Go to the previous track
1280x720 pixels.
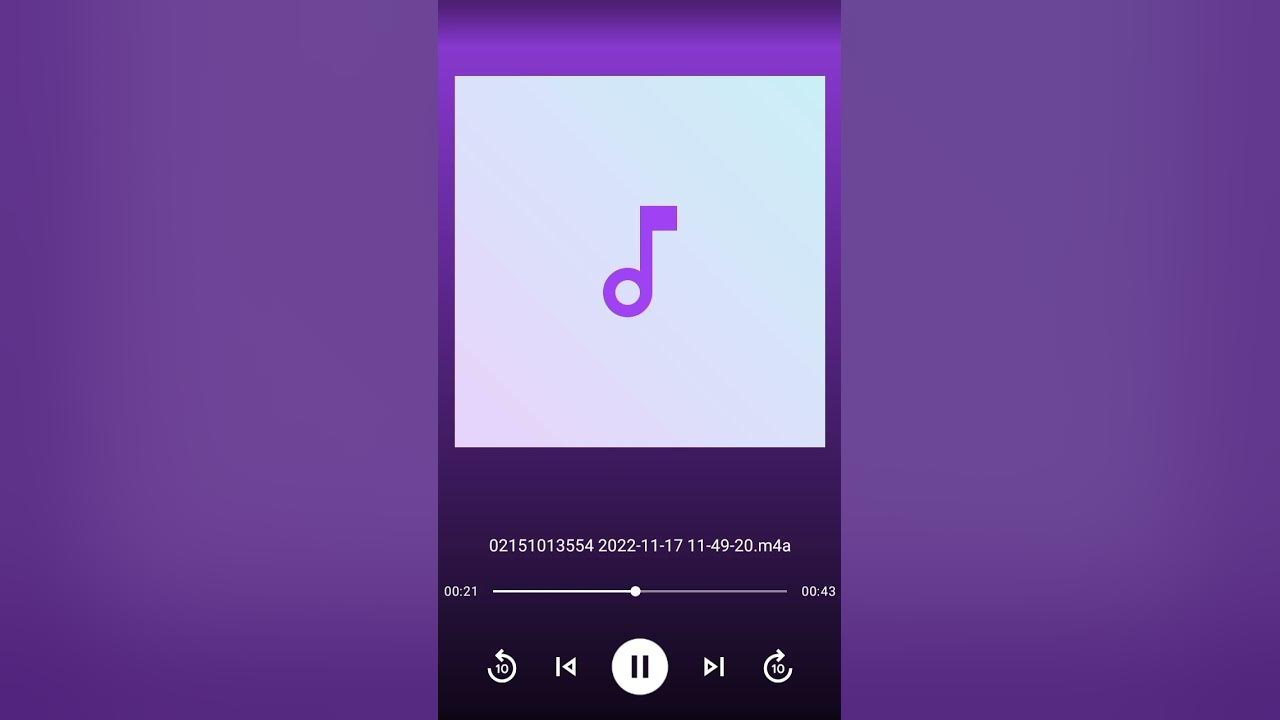(566, 666)
